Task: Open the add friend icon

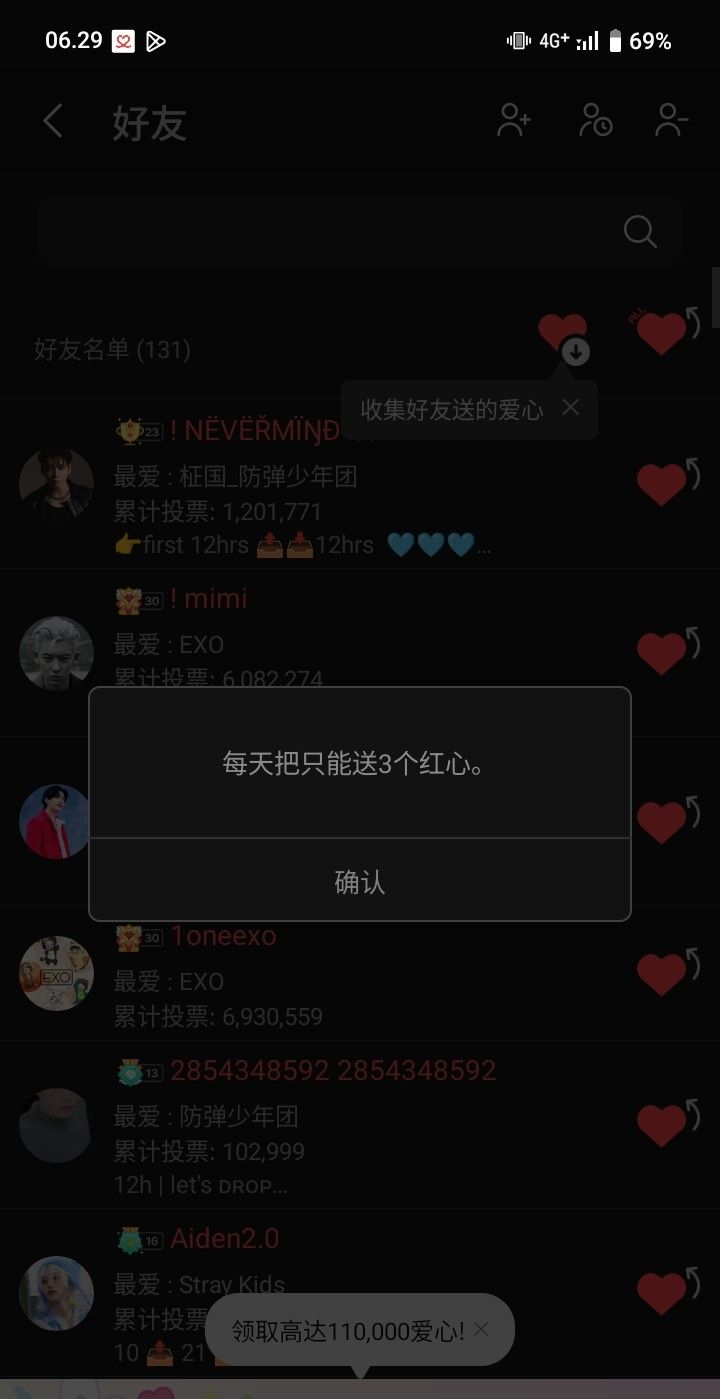Action: (x=514, y=121)
